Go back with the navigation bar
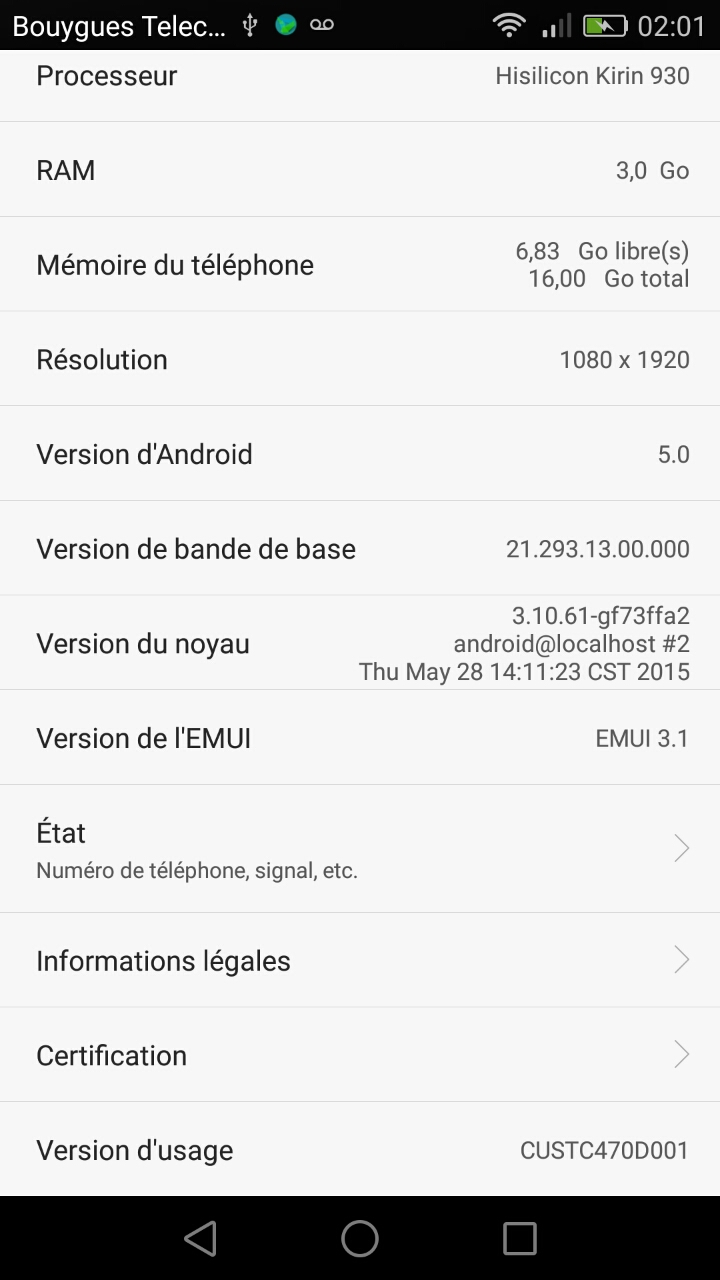Screen dimensions: 720x1280 pos(201,1239)
